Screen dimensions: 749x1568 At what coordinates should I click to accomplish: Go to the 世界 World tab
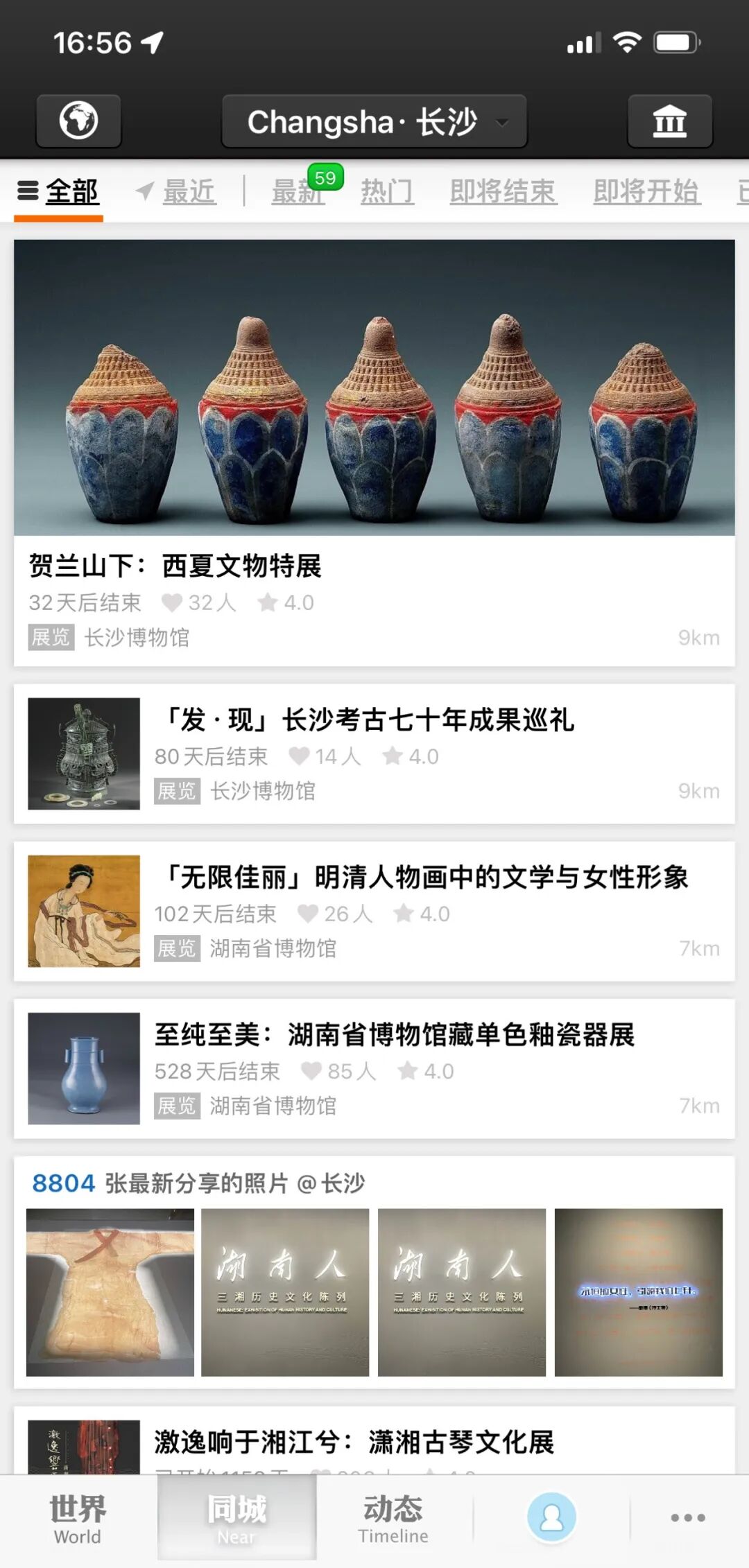tap(78, 1519)
